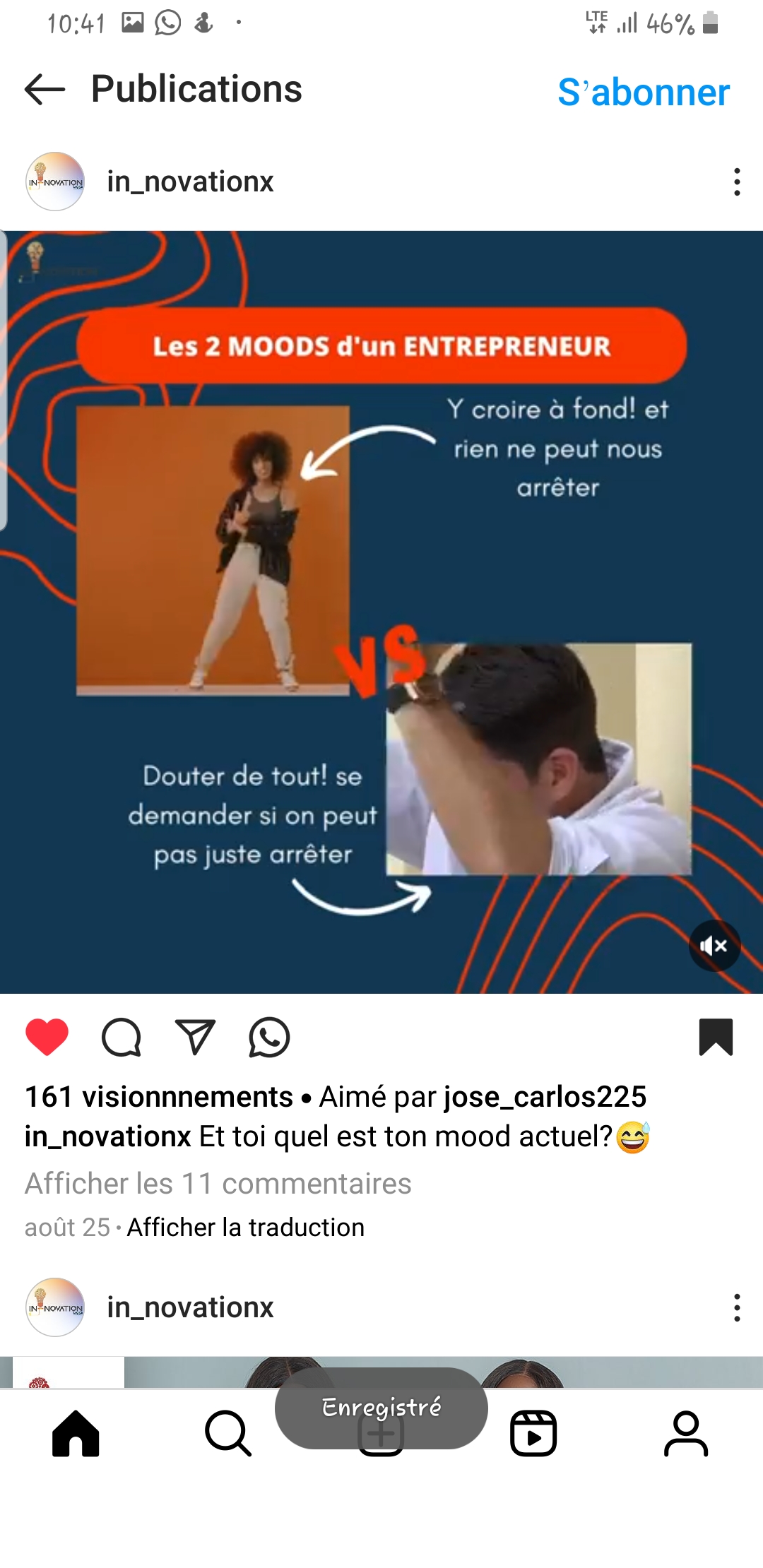Screen dimensions: 763x1568
Task: Open options menu of the first post
Action: click(737, 182)
